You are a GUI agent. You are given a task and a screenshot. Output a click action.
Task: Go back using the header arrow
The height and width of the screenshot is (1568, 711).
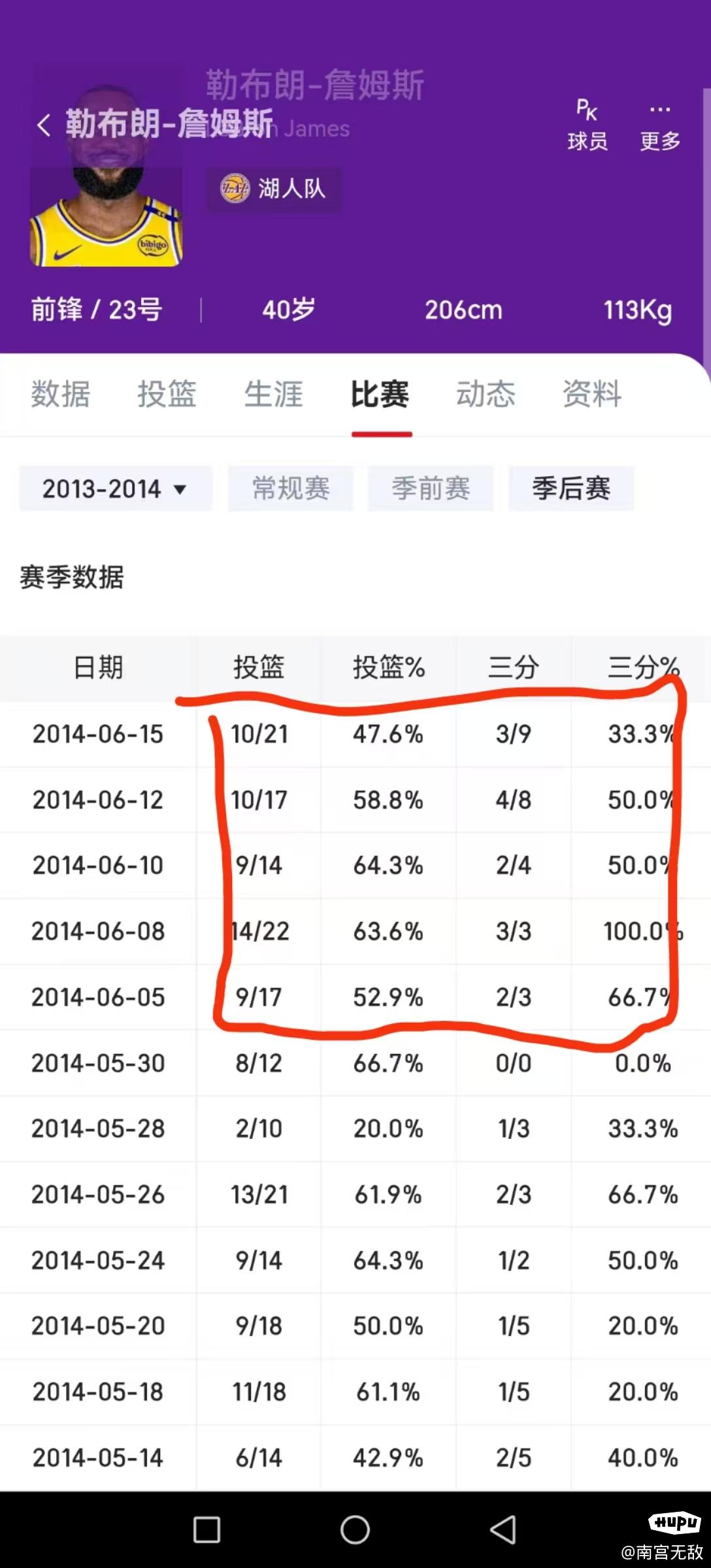pyautogui.click(x=44, y=124)
